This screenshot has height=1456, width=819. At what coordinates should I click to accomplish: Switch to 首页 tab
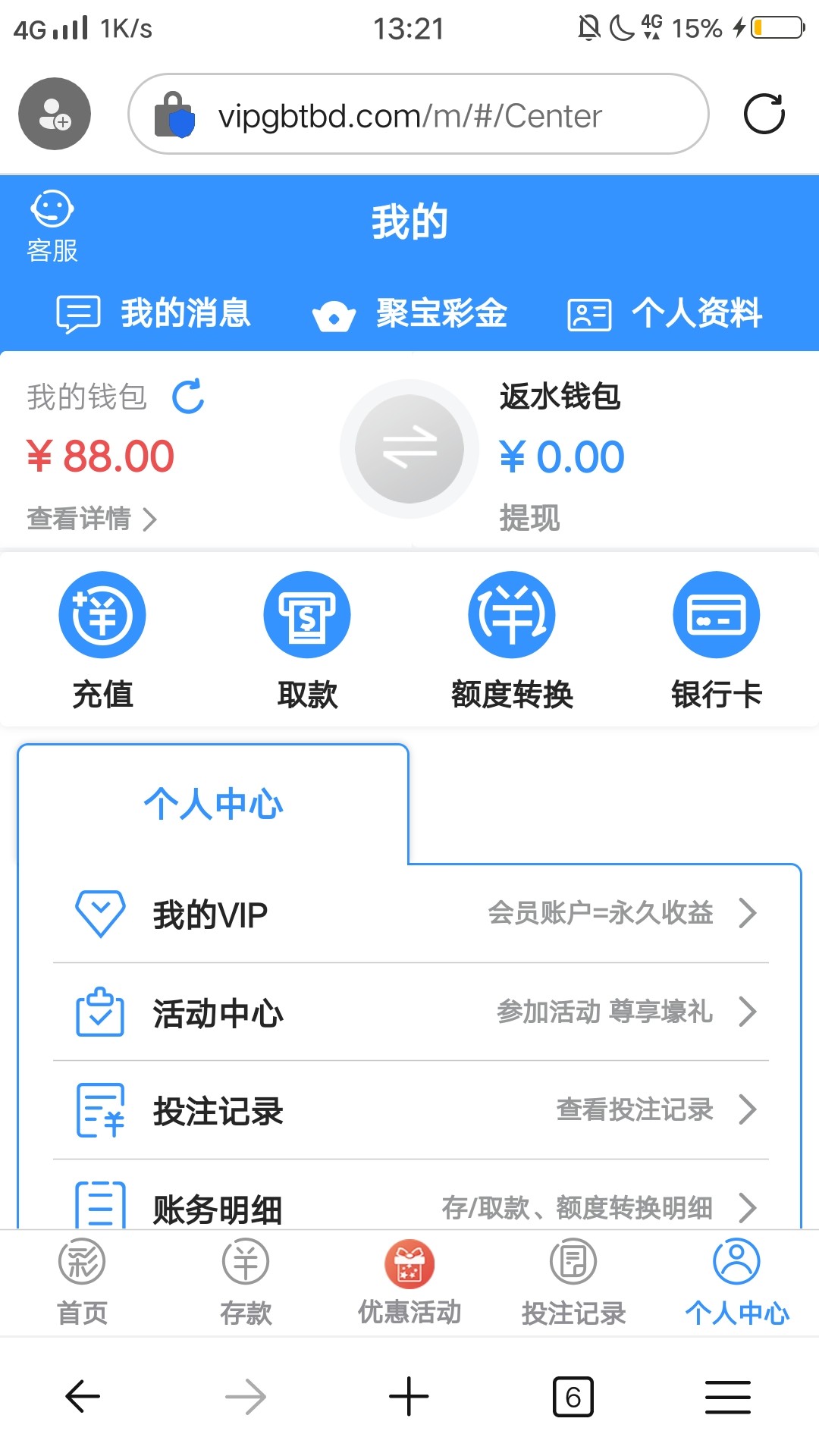pos(82,1282)
